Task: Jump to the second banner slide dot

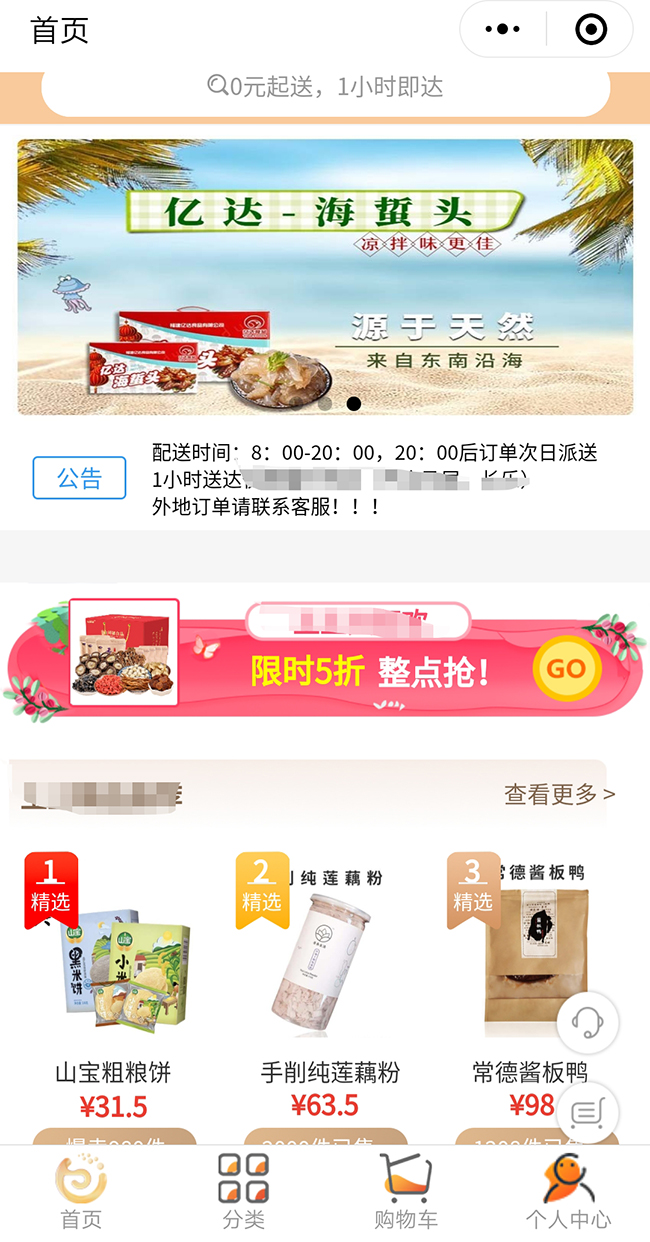Action: (x=353, y=404)
